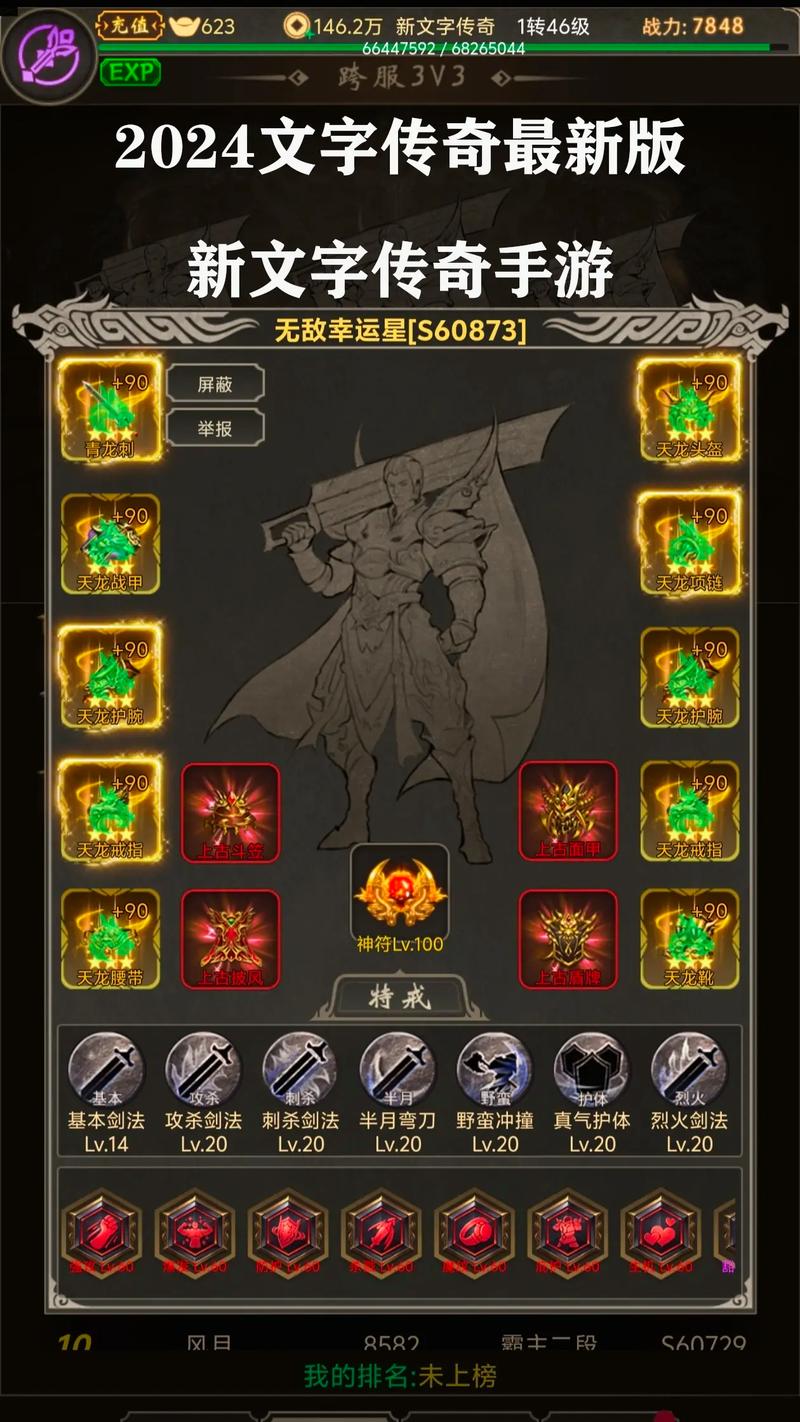Viewport: 800px width, 1422px height.
Task: Open the purple character avatar icon
Action: pyautogui.click(x=47, y=53)
